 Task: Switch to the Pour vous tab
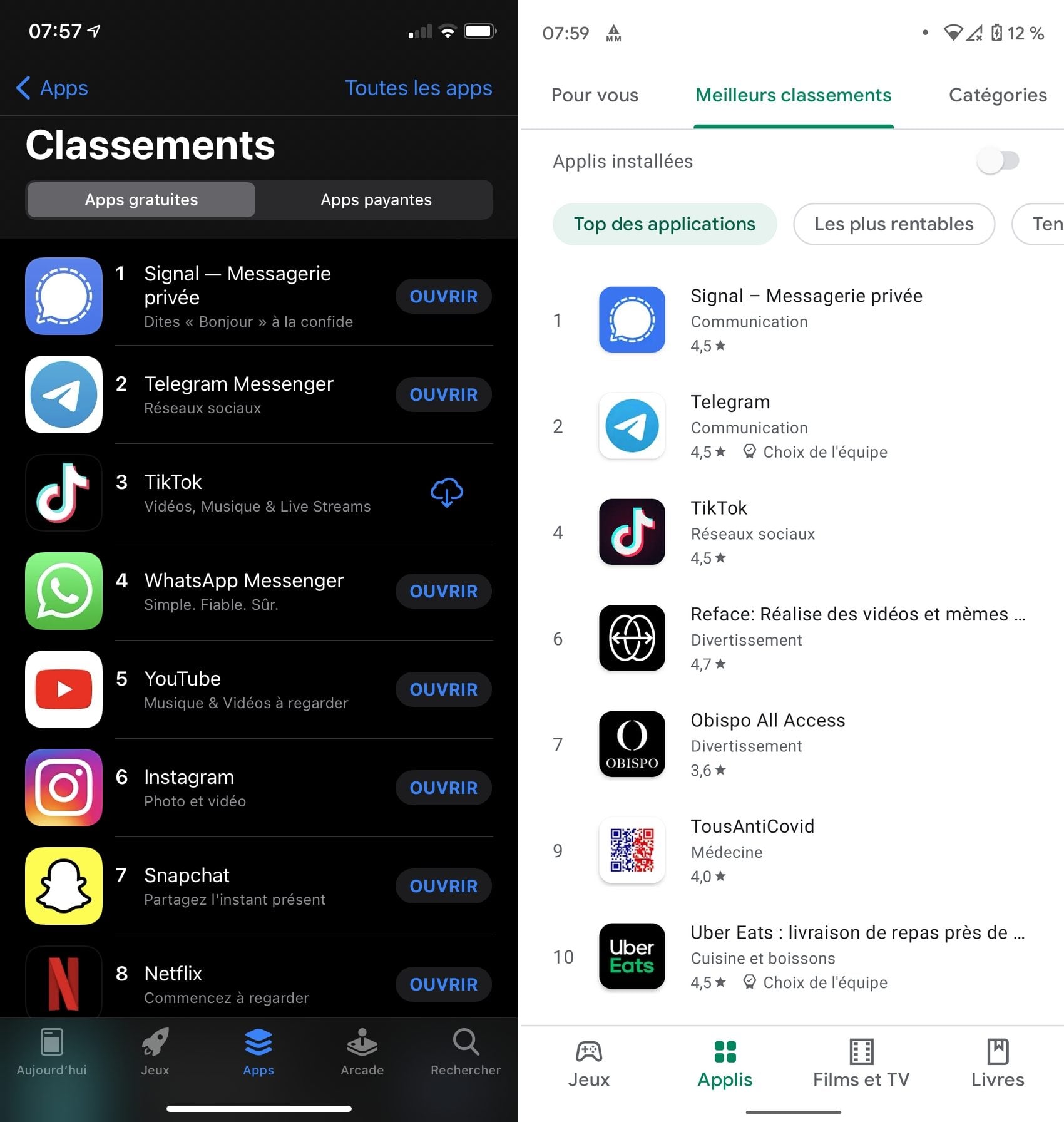click(595, 95)
